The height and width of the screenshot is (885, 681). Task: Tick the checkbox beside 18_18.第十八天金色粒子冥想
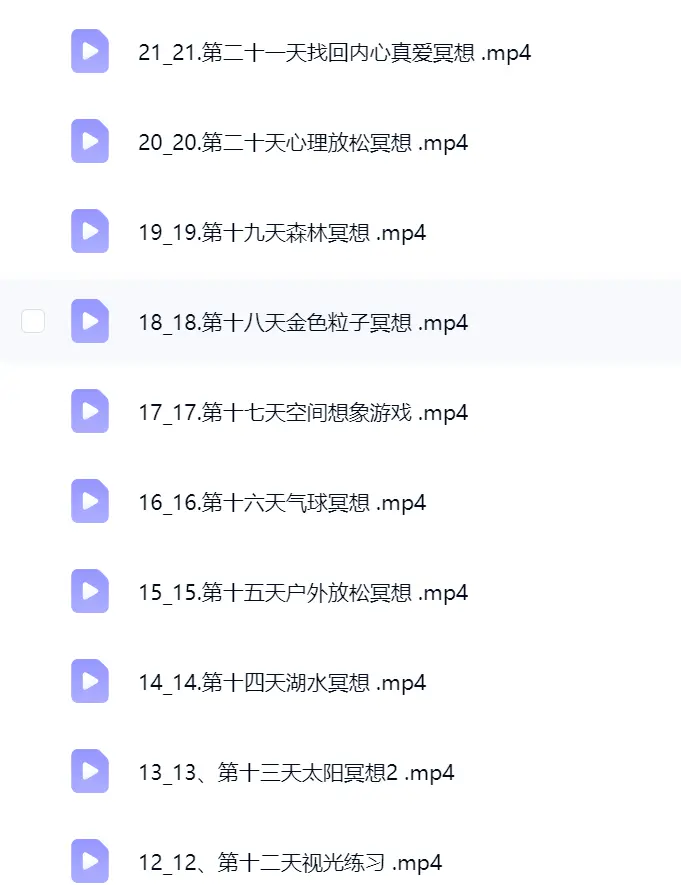tap(33, 321)
